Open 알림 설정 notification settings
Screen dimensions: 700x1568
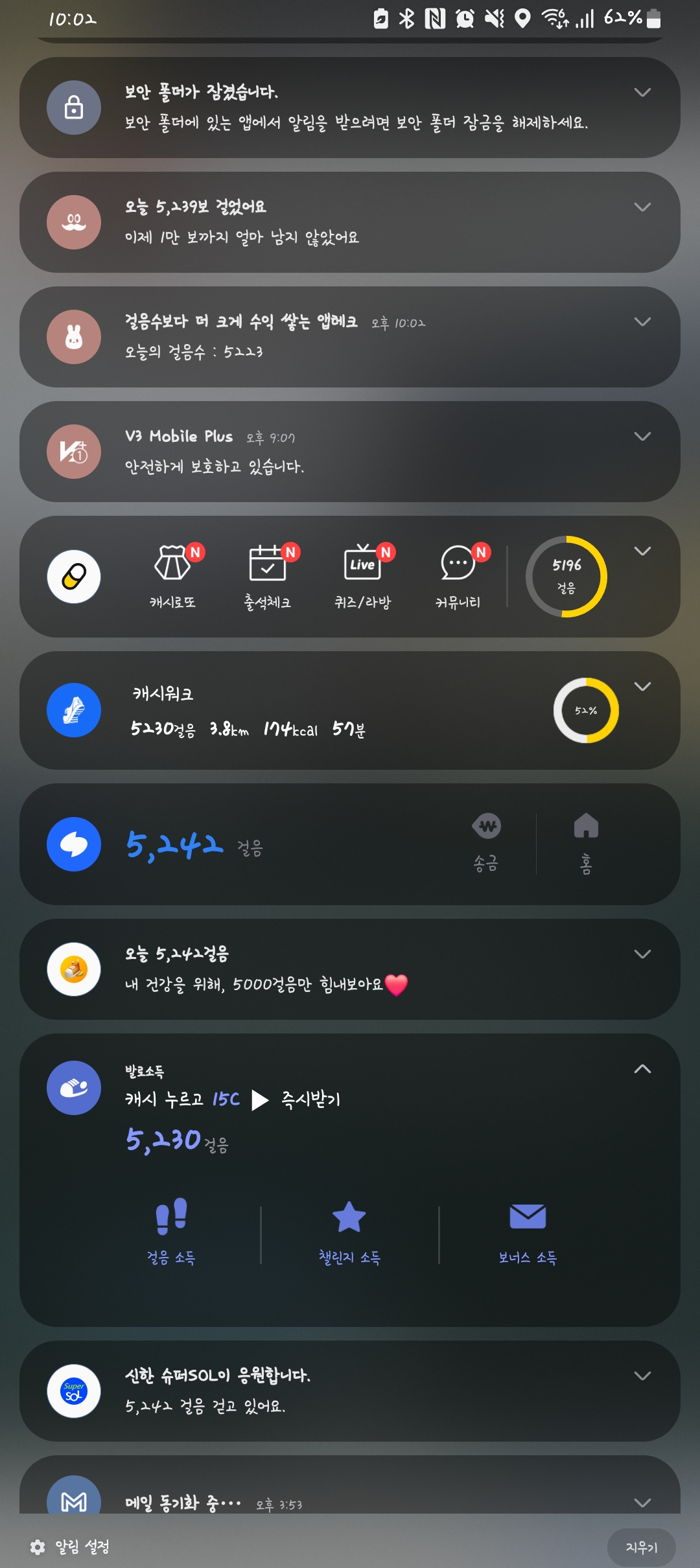tap(70, 1547)
